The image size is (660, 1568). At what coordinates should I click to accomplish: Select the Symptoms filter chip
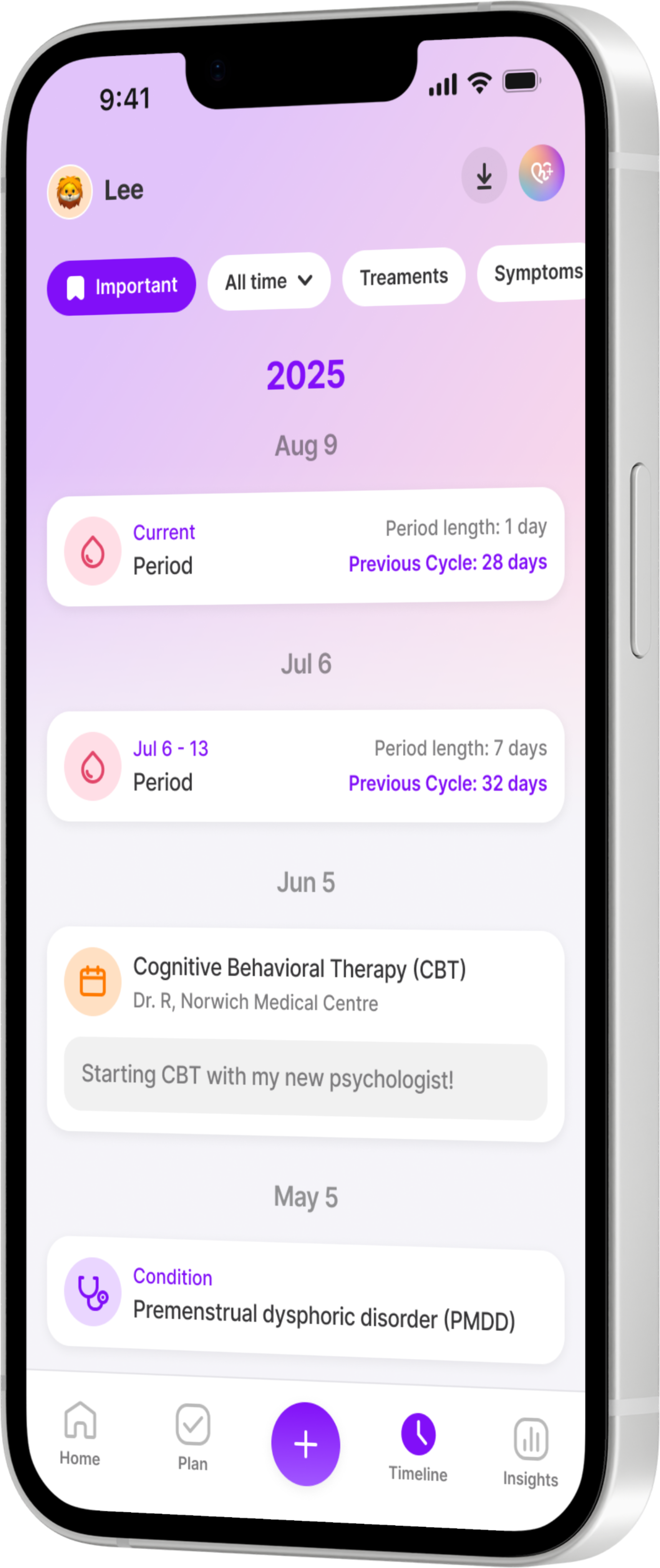pos(532,273)
